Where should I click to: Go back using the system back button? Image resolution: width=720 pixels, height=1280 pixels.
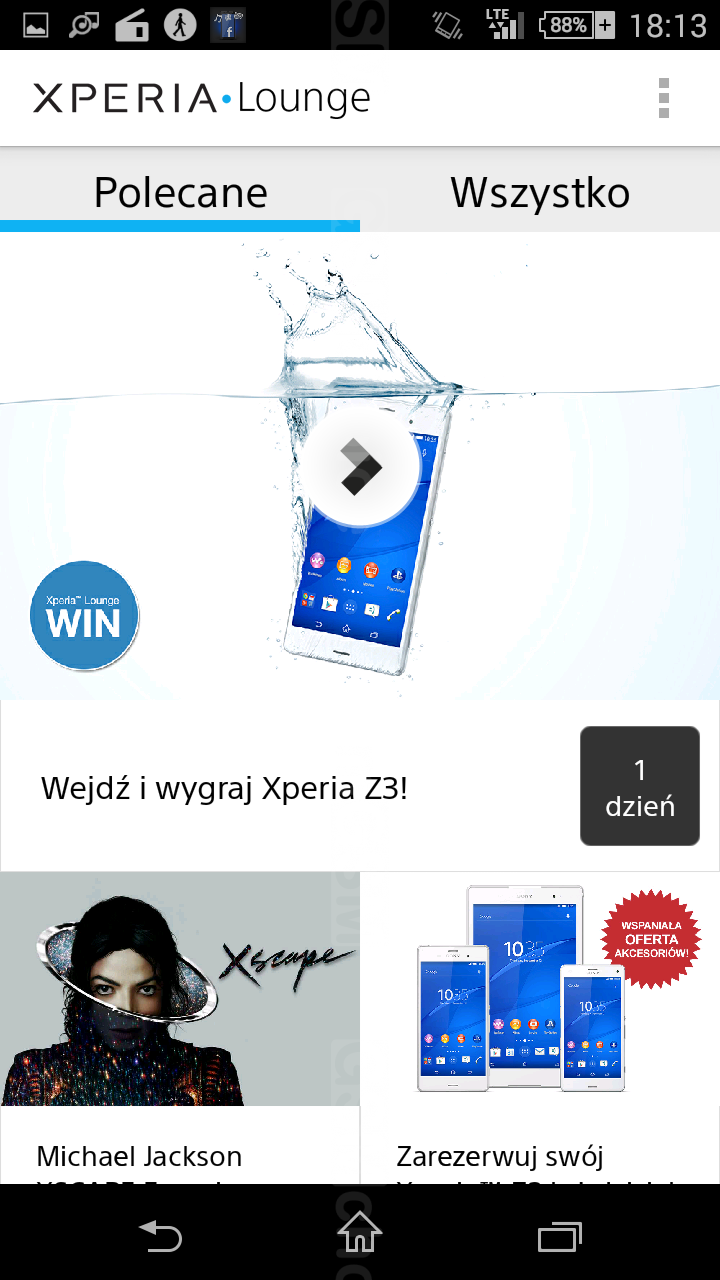pos(160,1236)
